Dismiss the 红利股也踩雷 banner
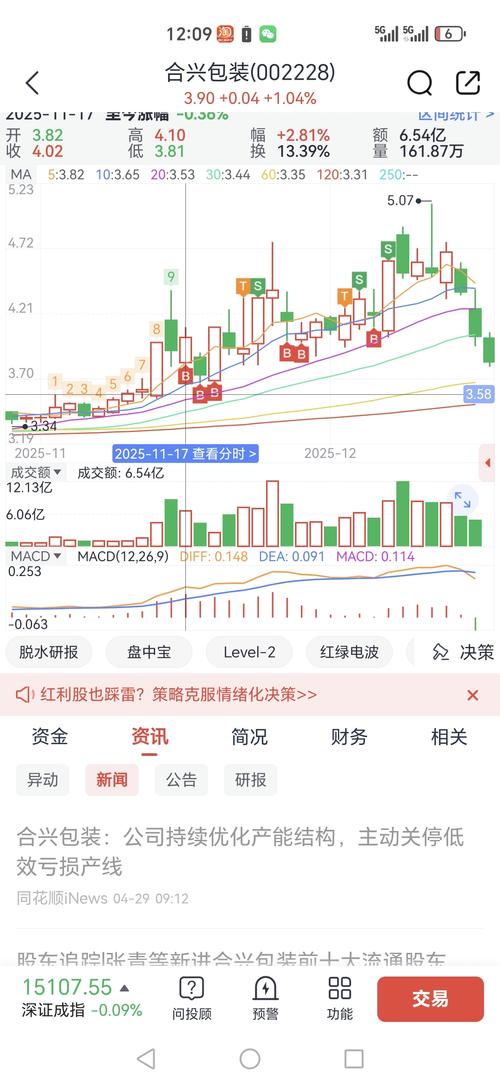 (x=473, y=695)
